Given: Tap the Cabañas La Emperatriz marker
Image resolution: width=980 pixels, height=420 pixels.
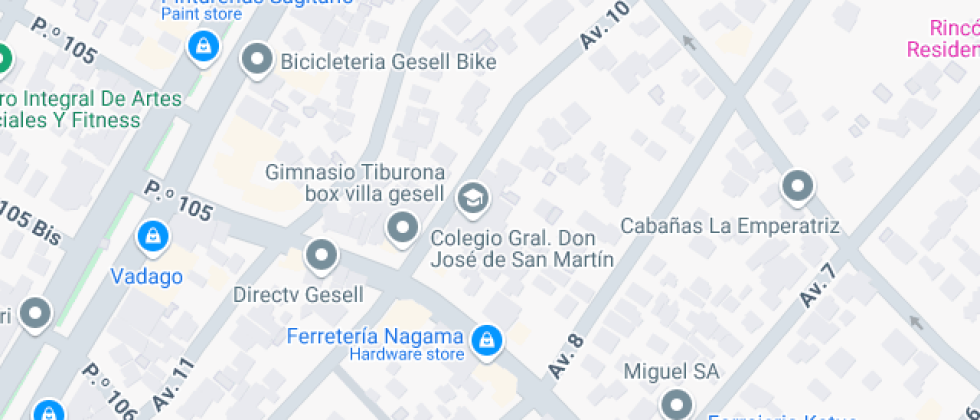Looking at the screenshot, I should coord(798,187).
